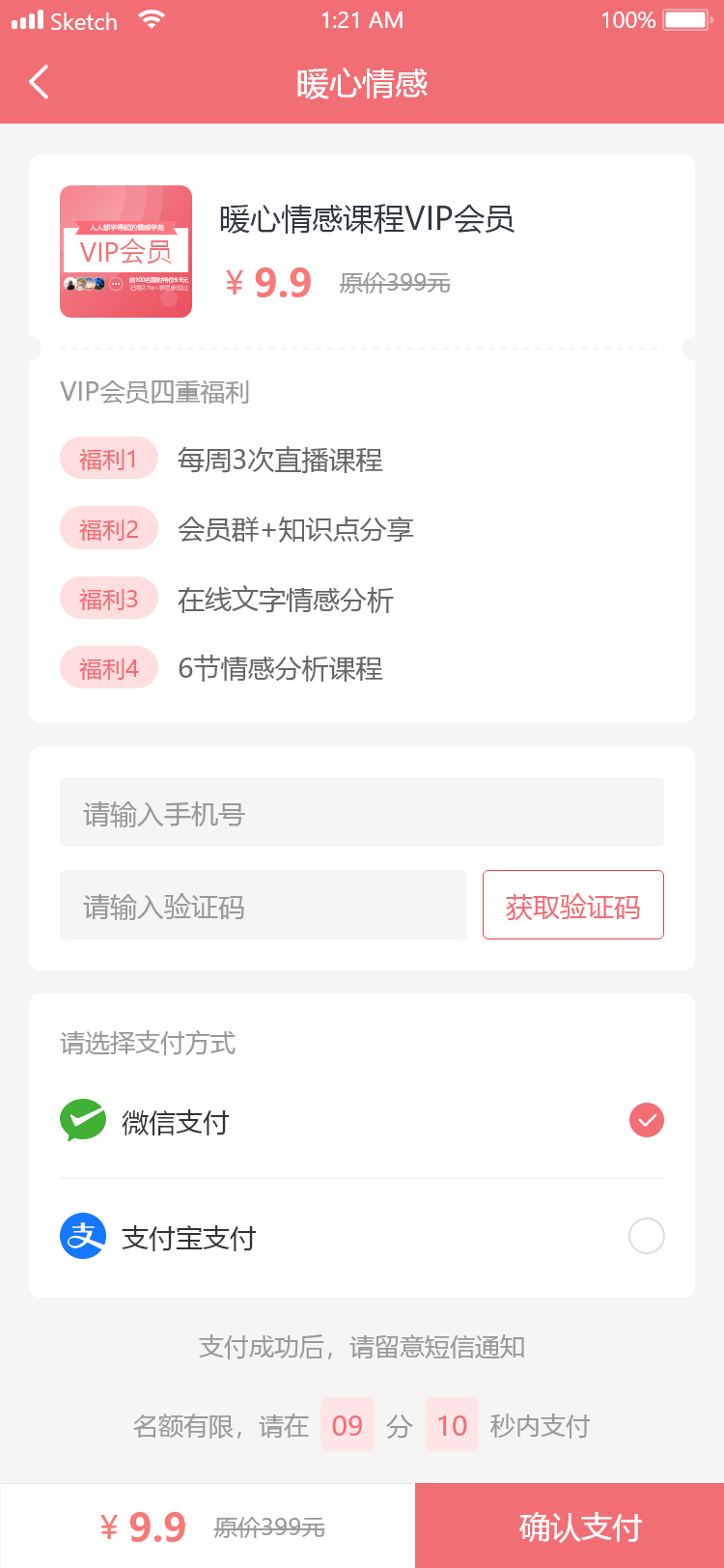Tap the verification code input field

coord(263,905)
